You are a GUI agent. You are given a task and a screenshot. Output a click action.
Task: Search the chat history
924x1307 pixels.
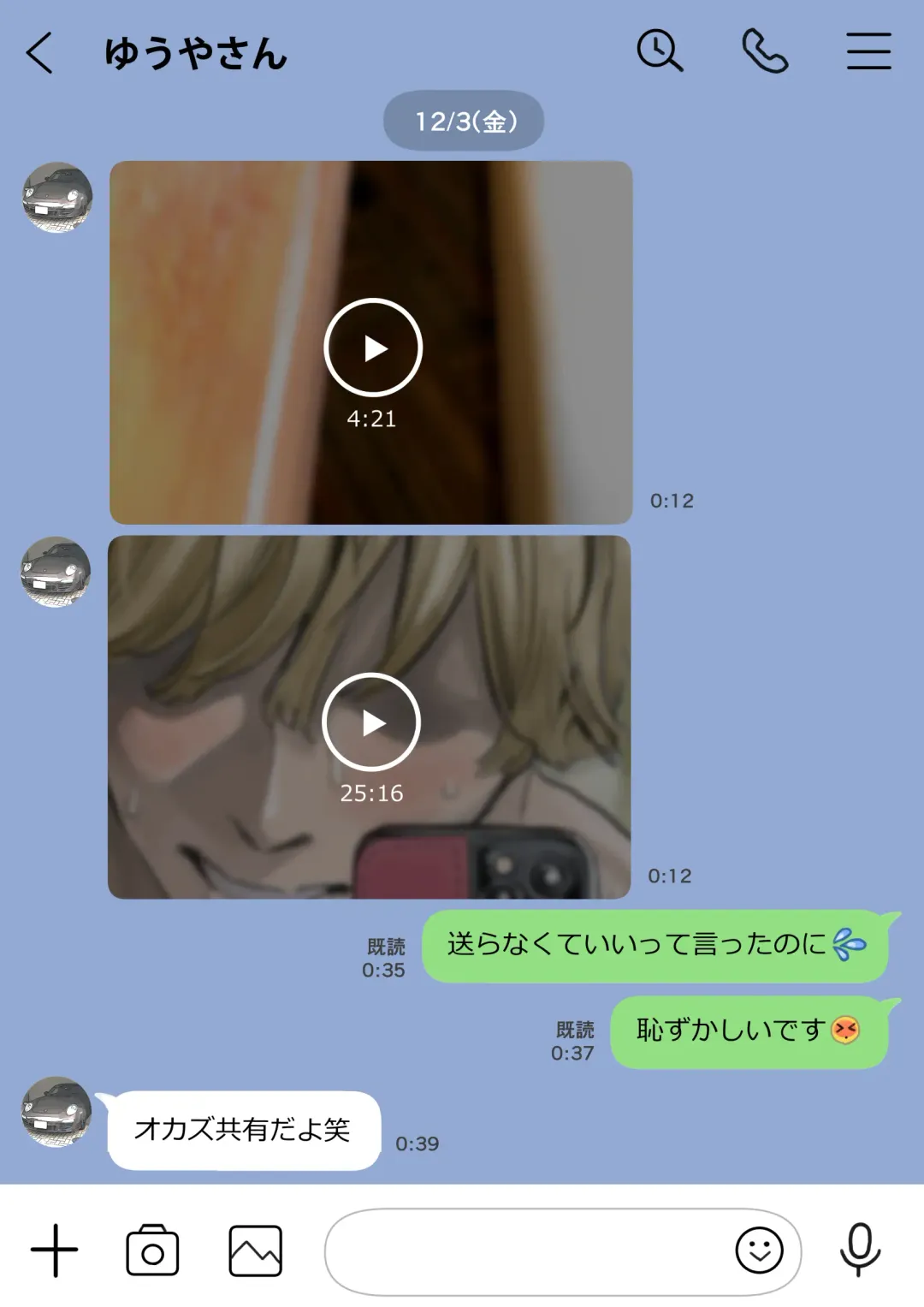[x=660, y=51]
